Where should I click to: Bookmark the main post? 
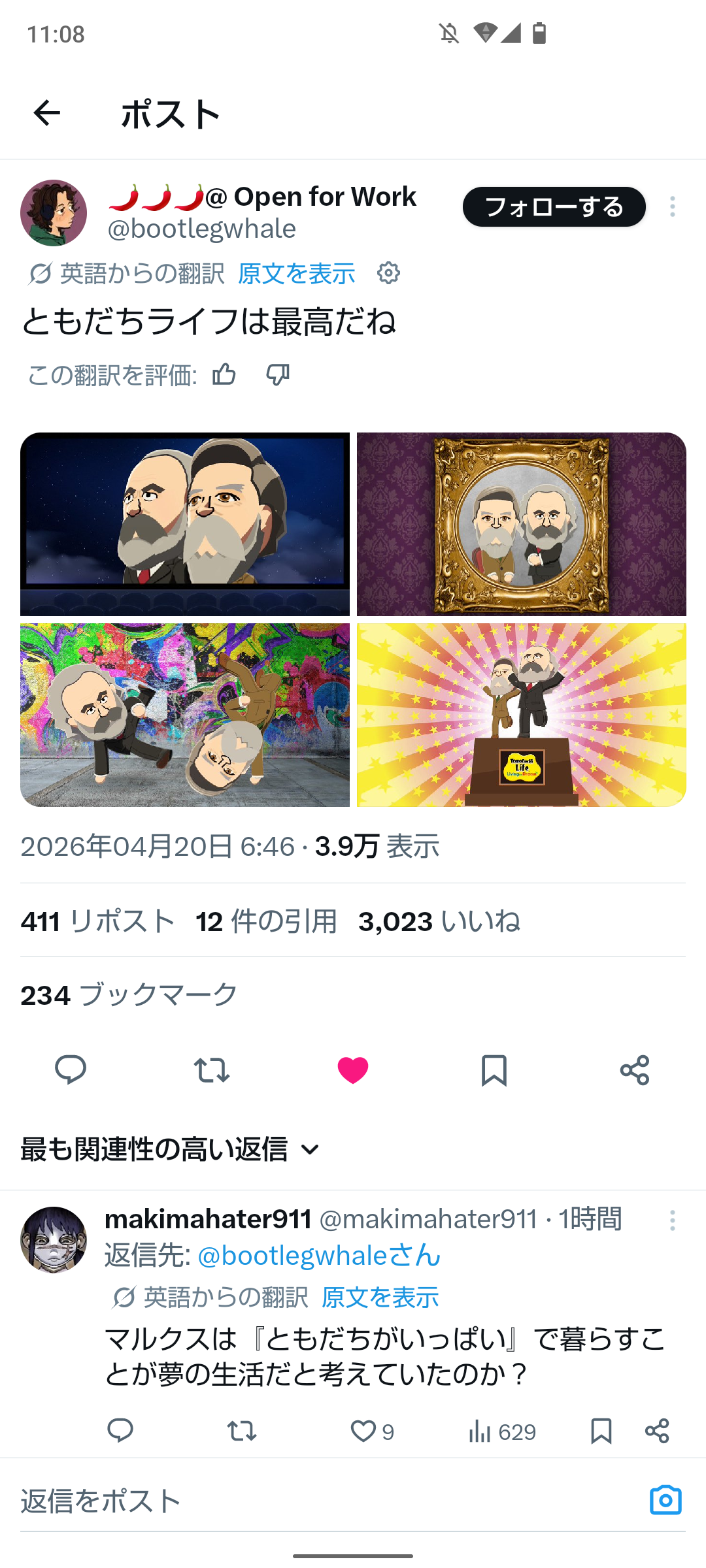pyautogui.click(x=494, y=1070)
